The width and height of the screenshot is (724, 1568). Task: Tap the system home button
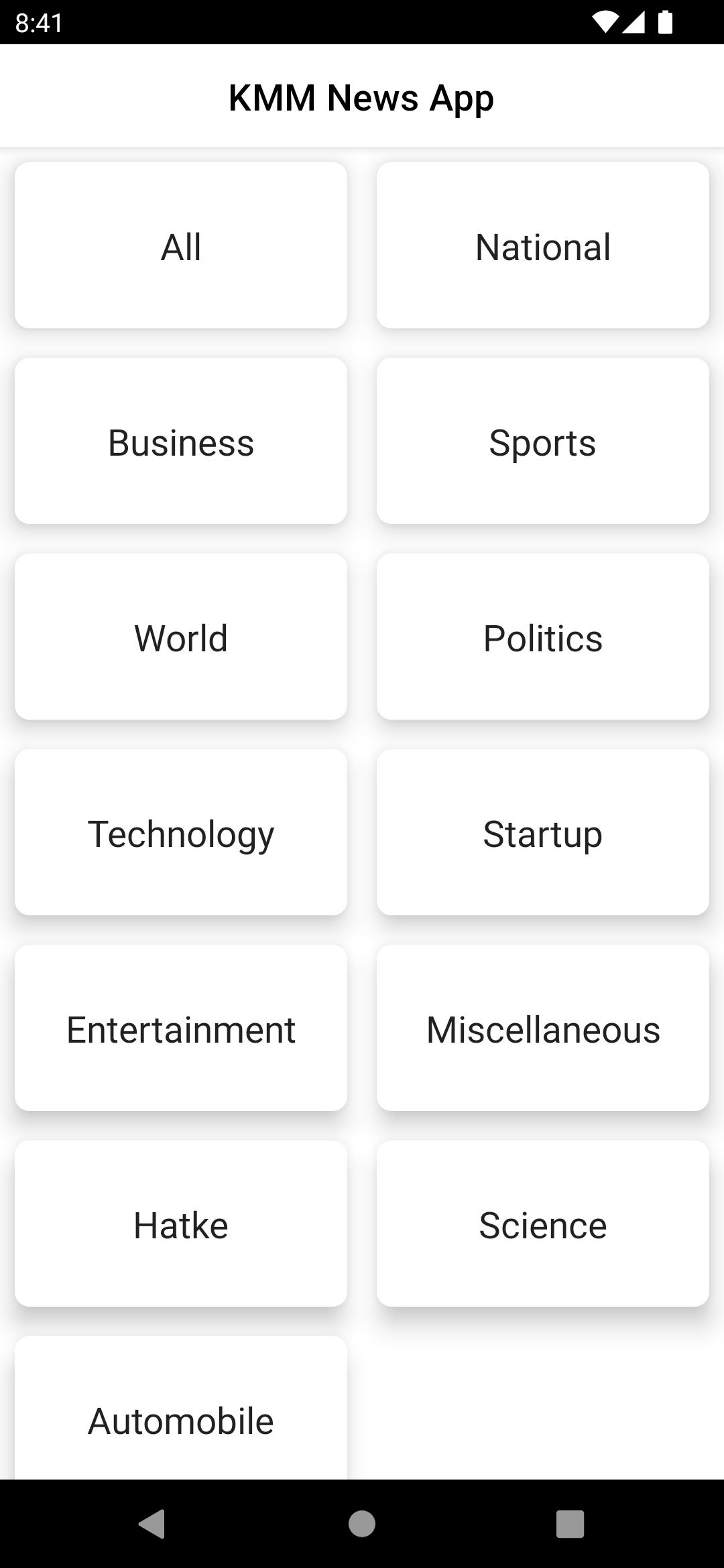362,1524
